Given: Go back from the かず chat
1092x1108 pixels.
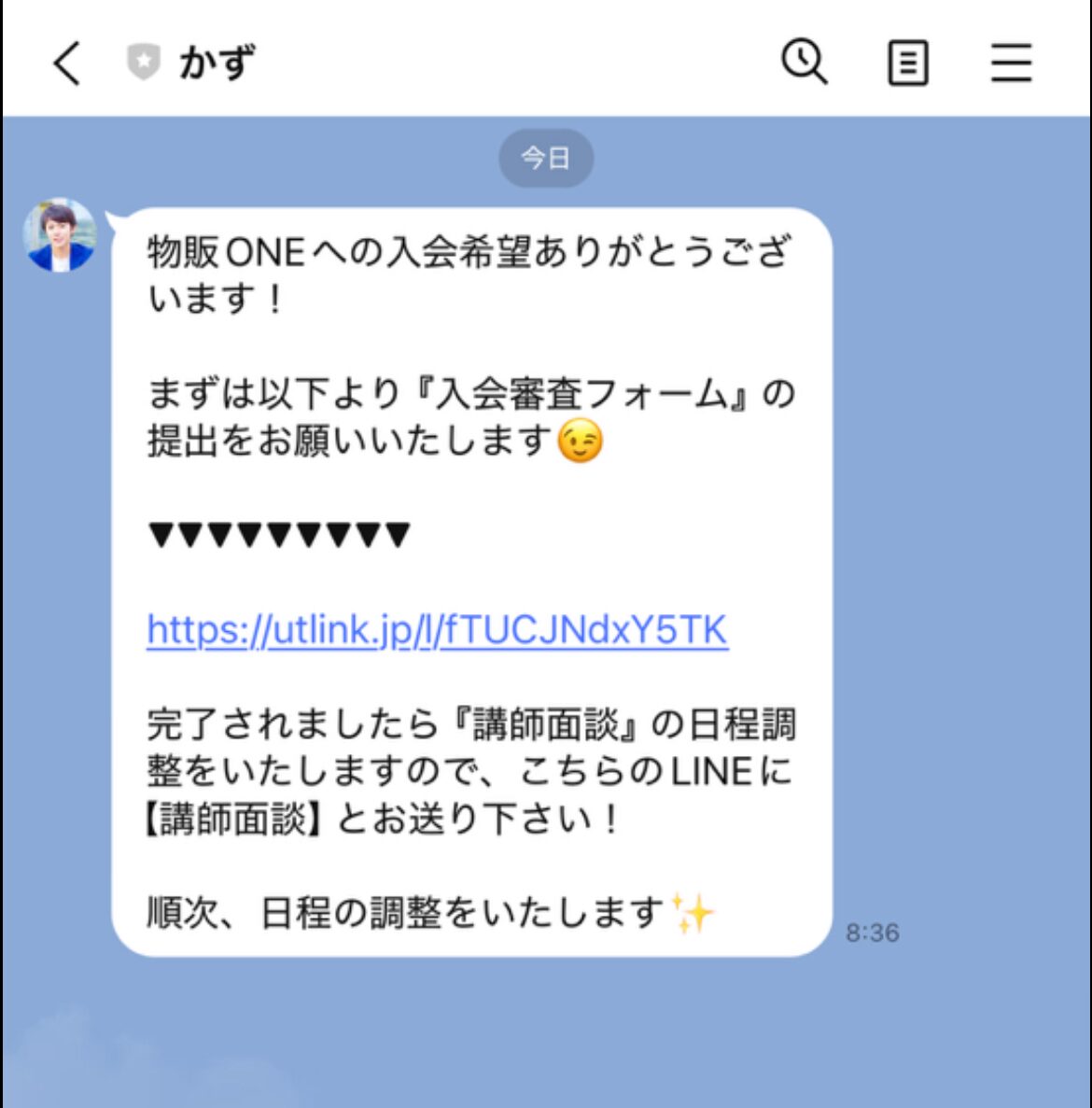Looking at the screenshot, I should point(67,63).
